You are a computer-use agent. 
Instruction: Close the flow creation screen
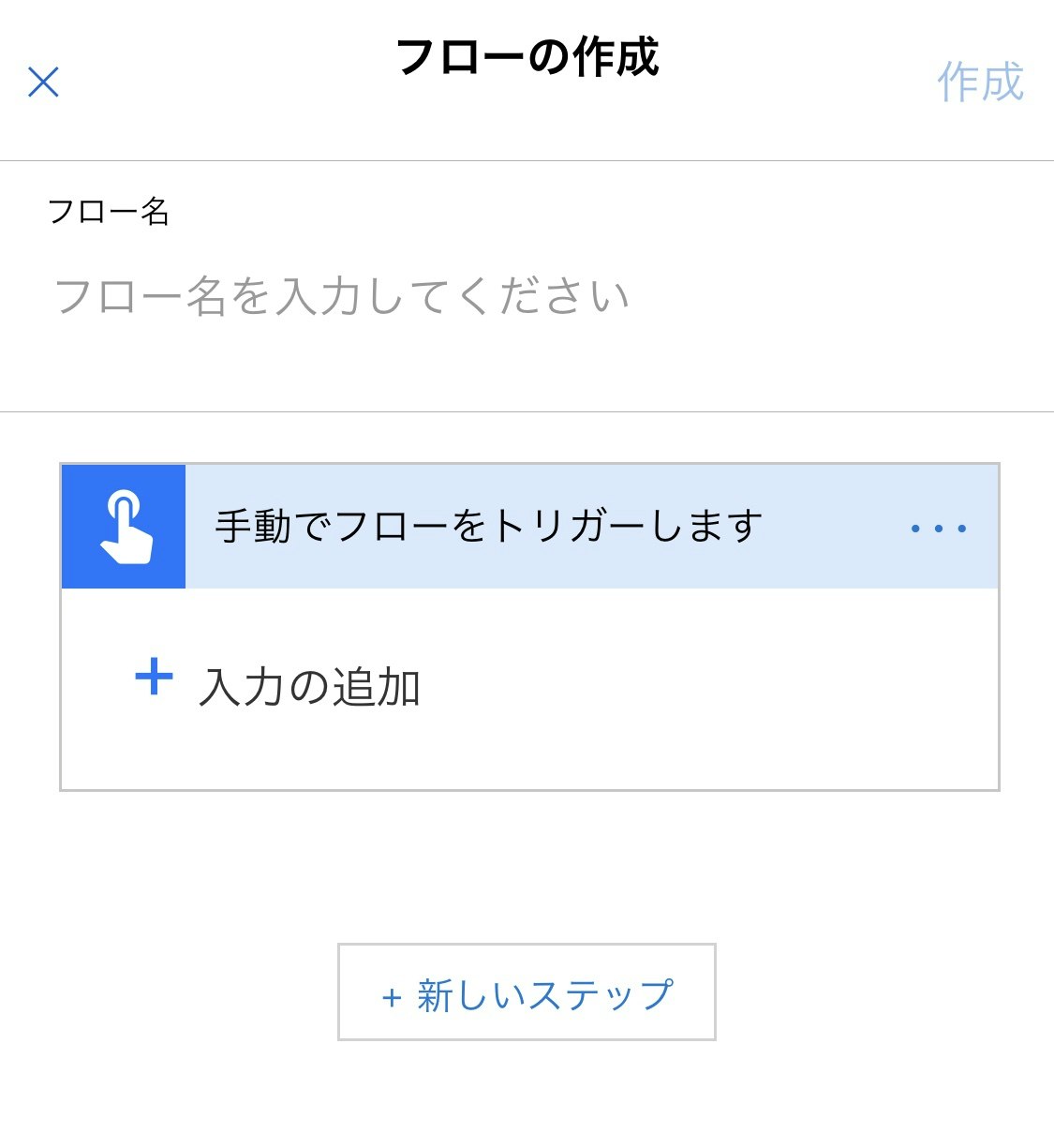click(44, 82)
